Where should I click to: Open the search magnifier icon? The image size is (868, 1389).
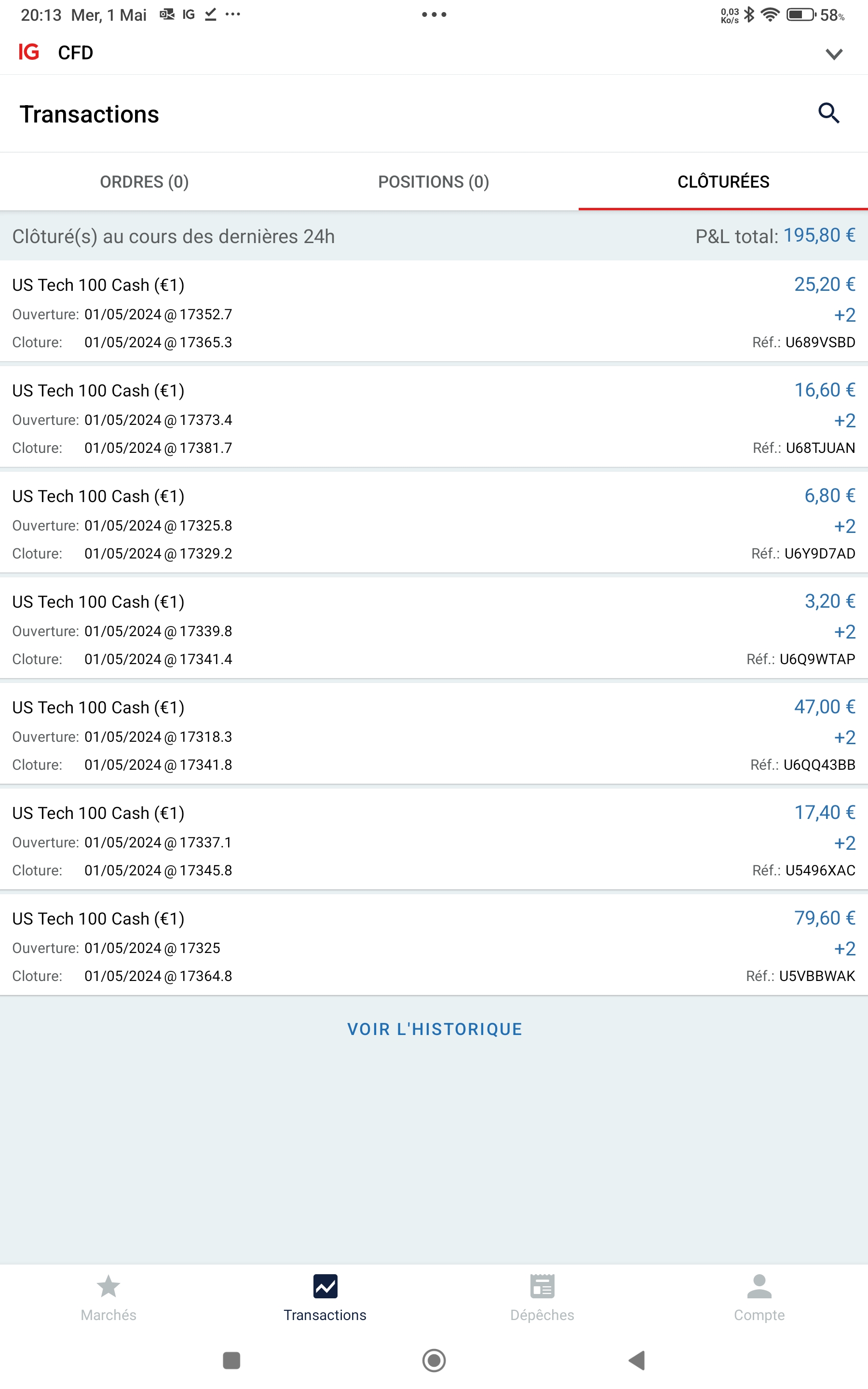tap(828, 113)
